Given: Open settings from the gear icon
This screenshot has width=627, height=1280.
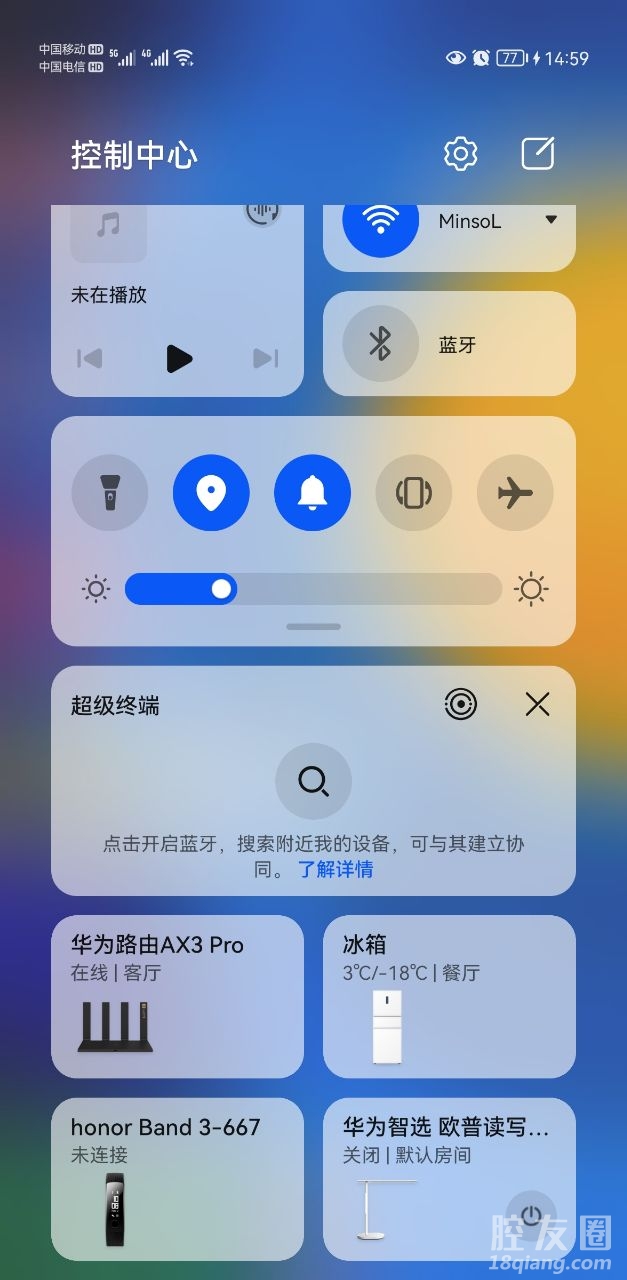Looking at the screenshot, I should pyautogui.click(x=460, y=154).
